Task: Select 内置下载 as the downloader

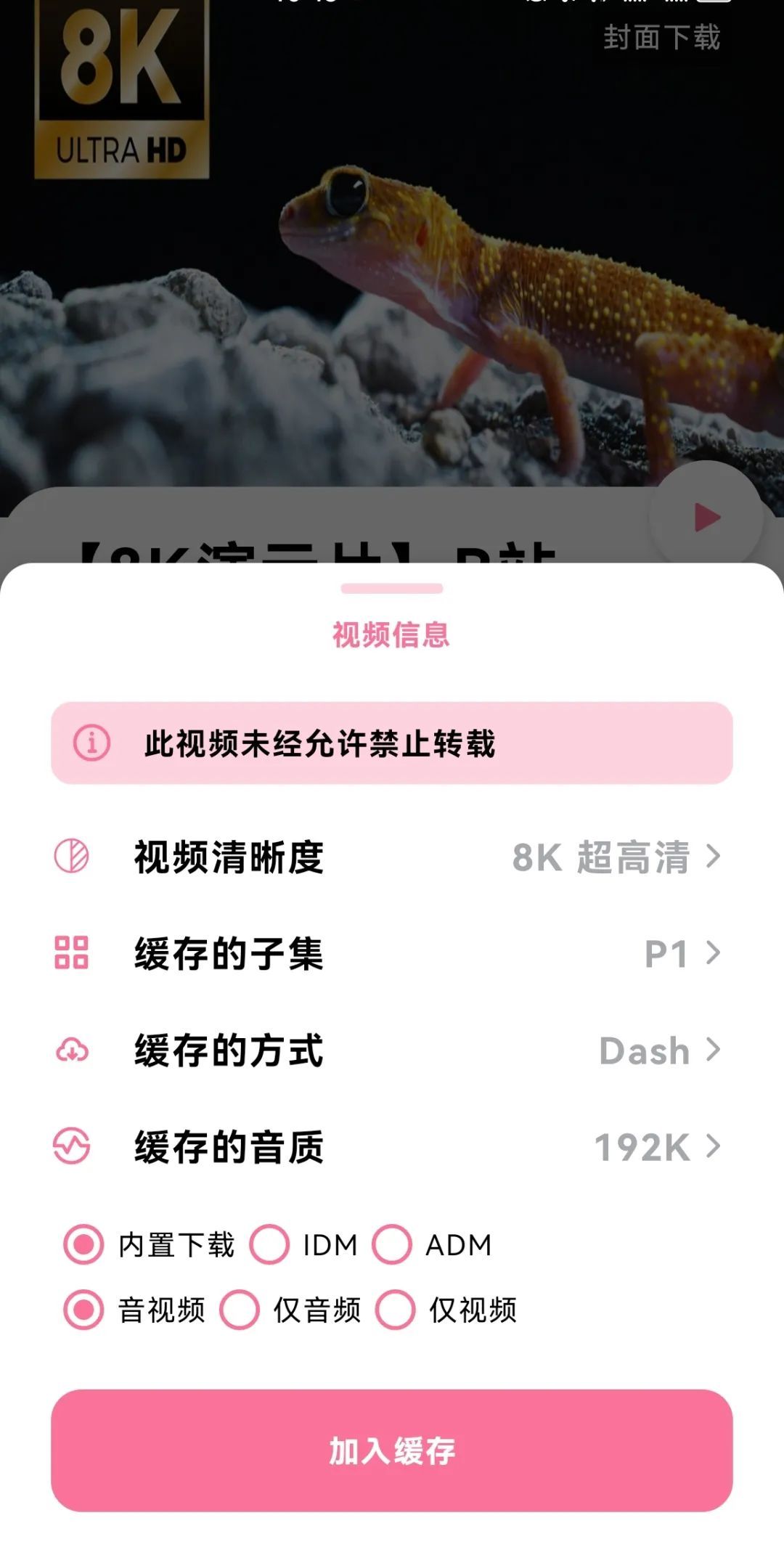Action: [84, 1245]
